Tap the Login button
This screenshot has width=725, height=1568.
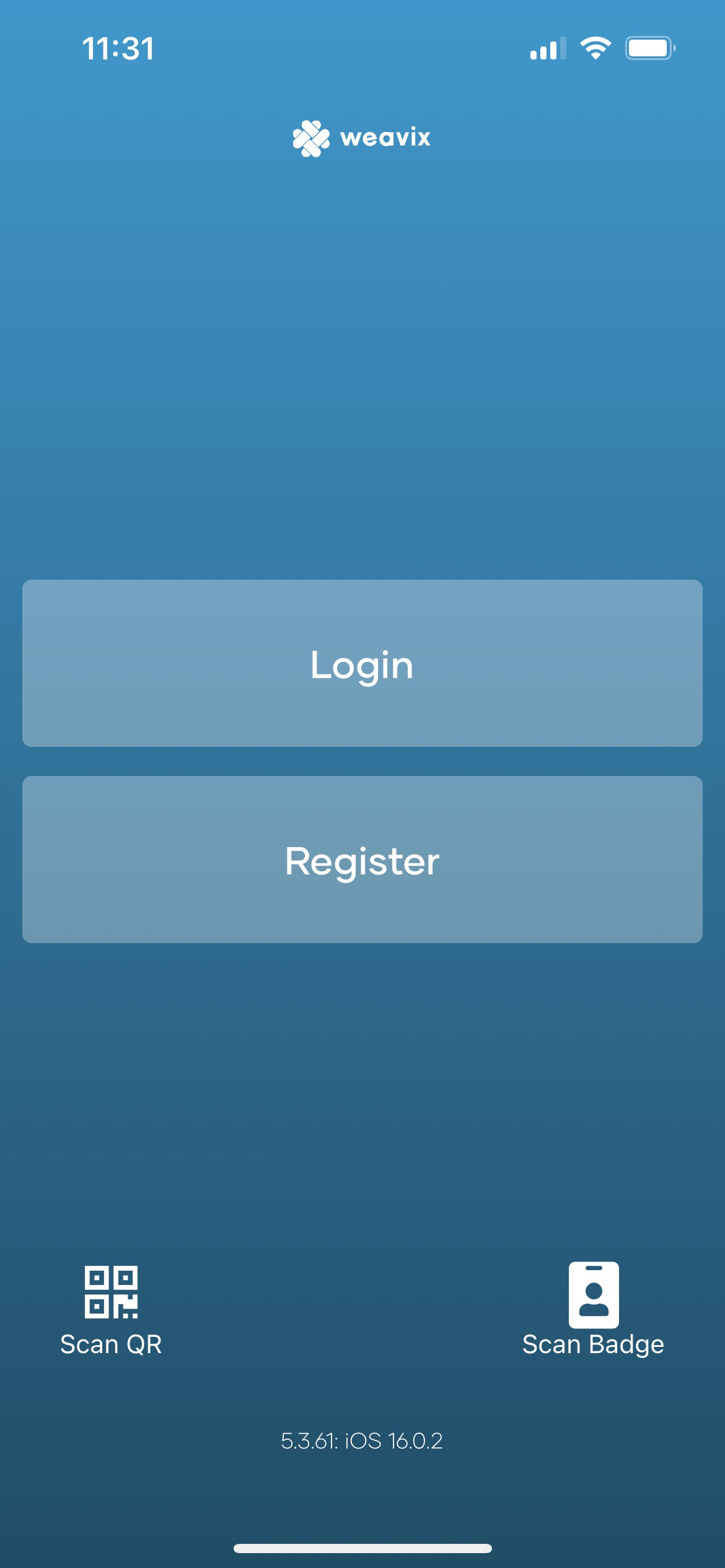[362, 663]
